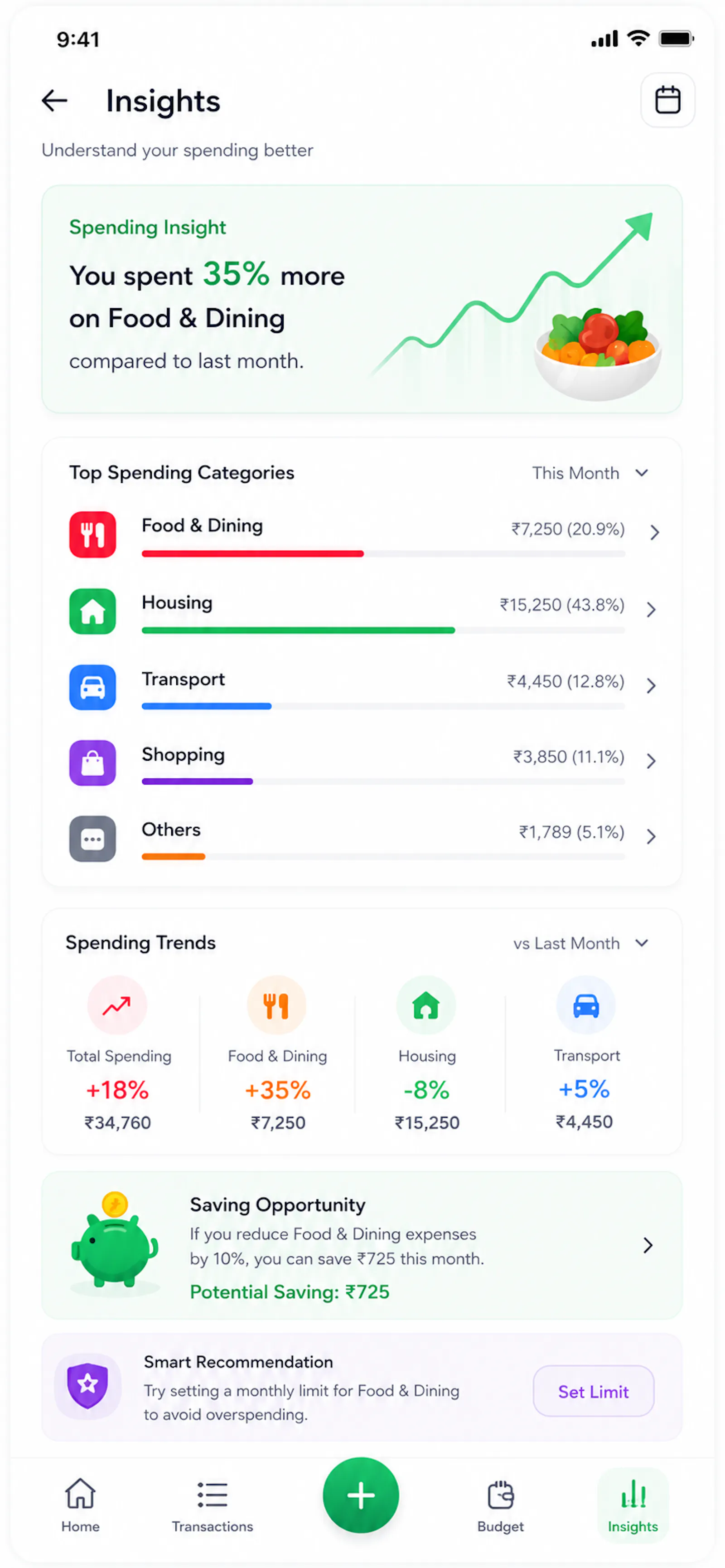Open the calendar date picker

pos(667,101)
